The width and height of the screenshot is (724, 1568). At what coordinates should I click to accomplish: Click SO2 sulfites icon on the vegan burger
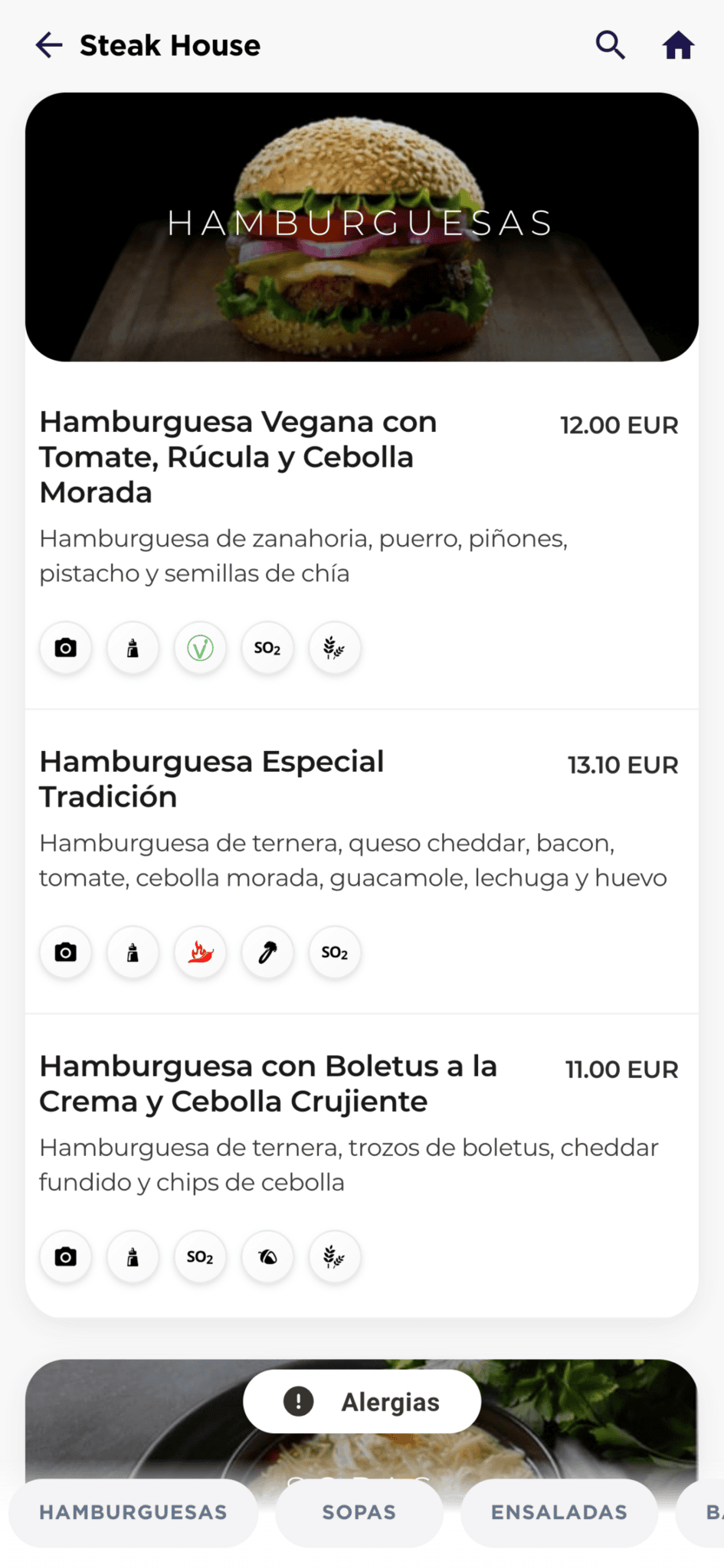click(x=267, y=648)
